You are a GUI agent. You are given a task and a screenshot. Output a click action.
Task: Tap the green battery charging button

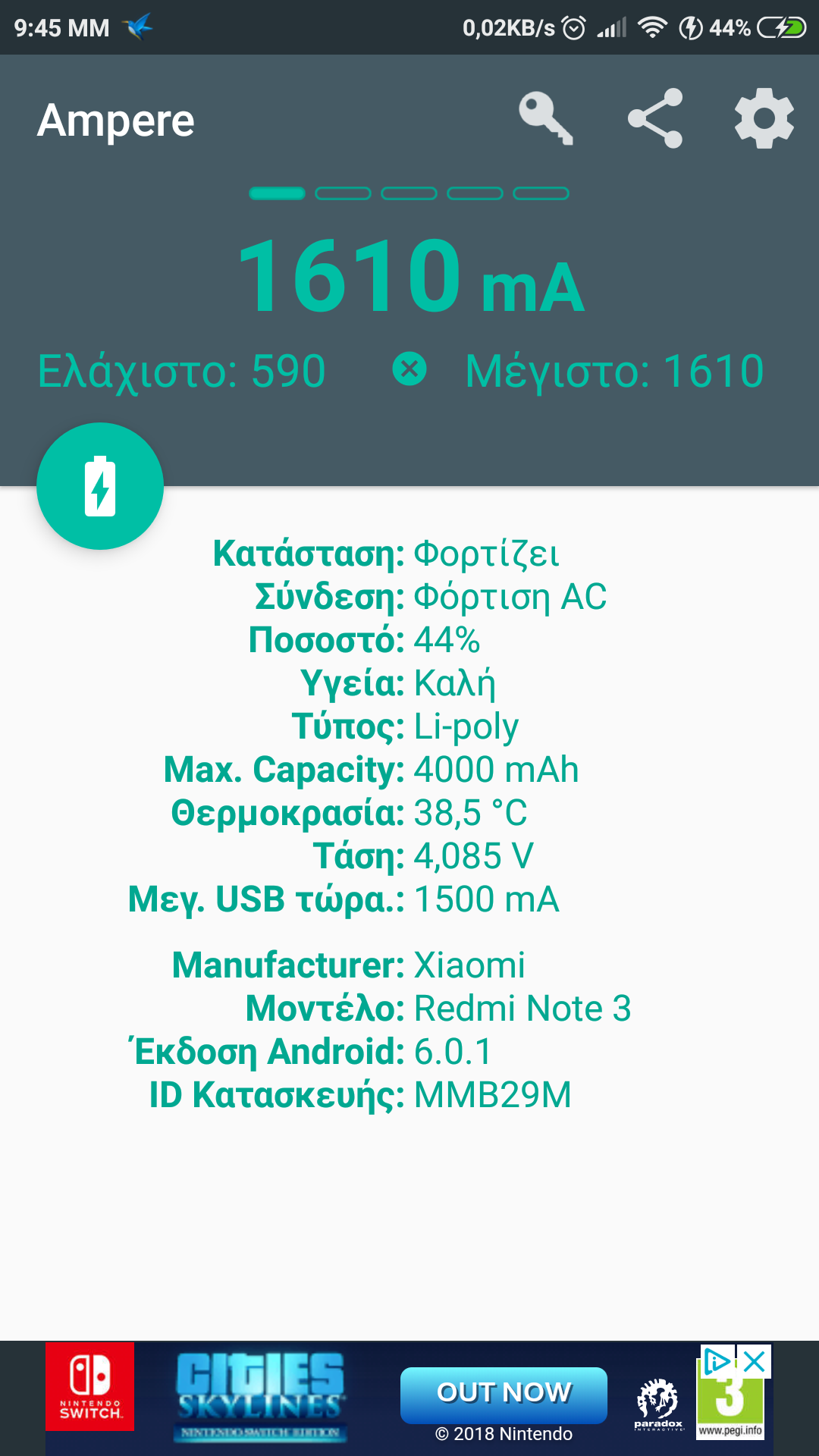pos(100,486)
